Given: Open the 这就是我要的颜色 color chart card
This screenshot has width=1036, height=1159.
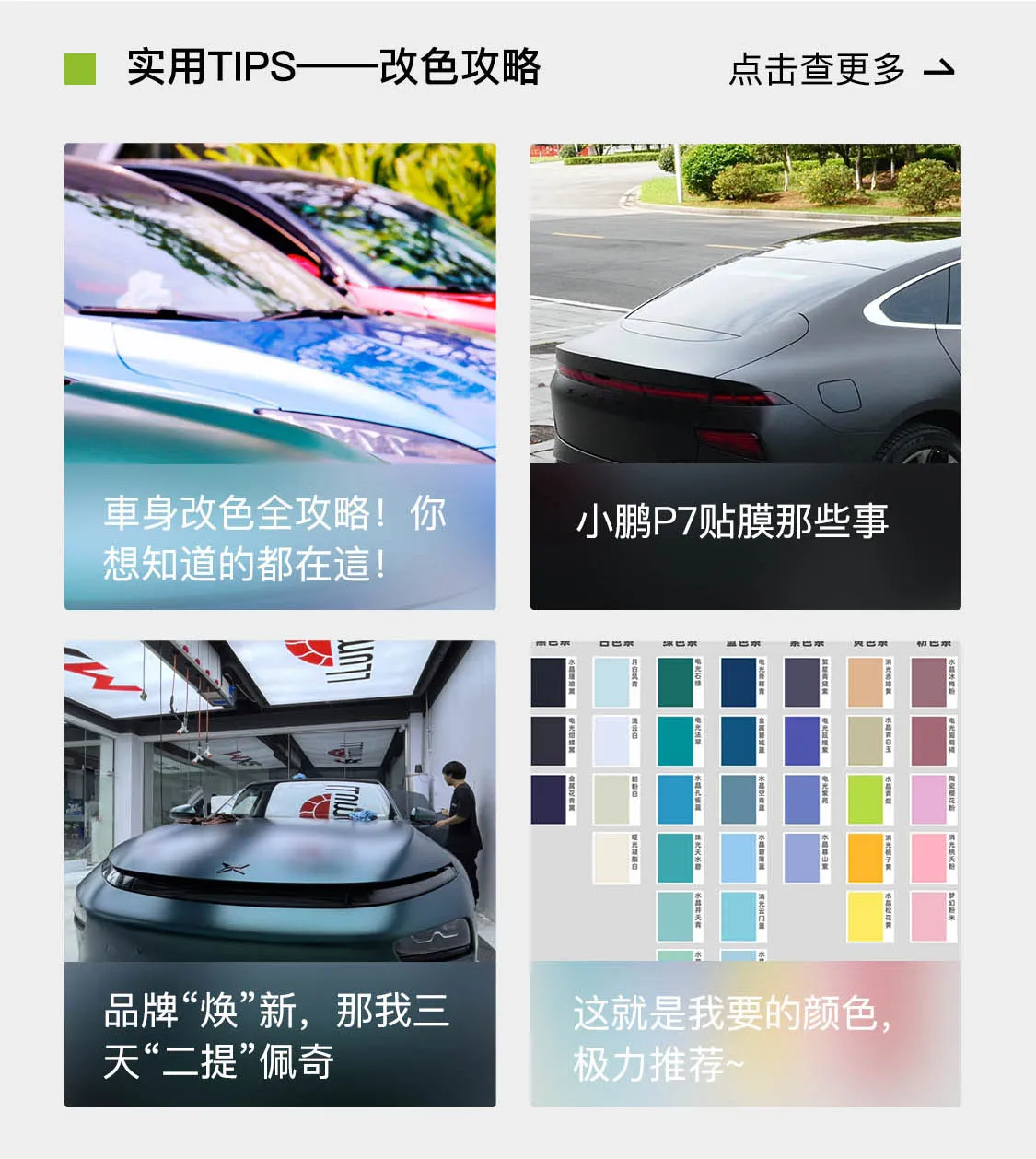Looking at the screenshot, I should tap(745, 873).
